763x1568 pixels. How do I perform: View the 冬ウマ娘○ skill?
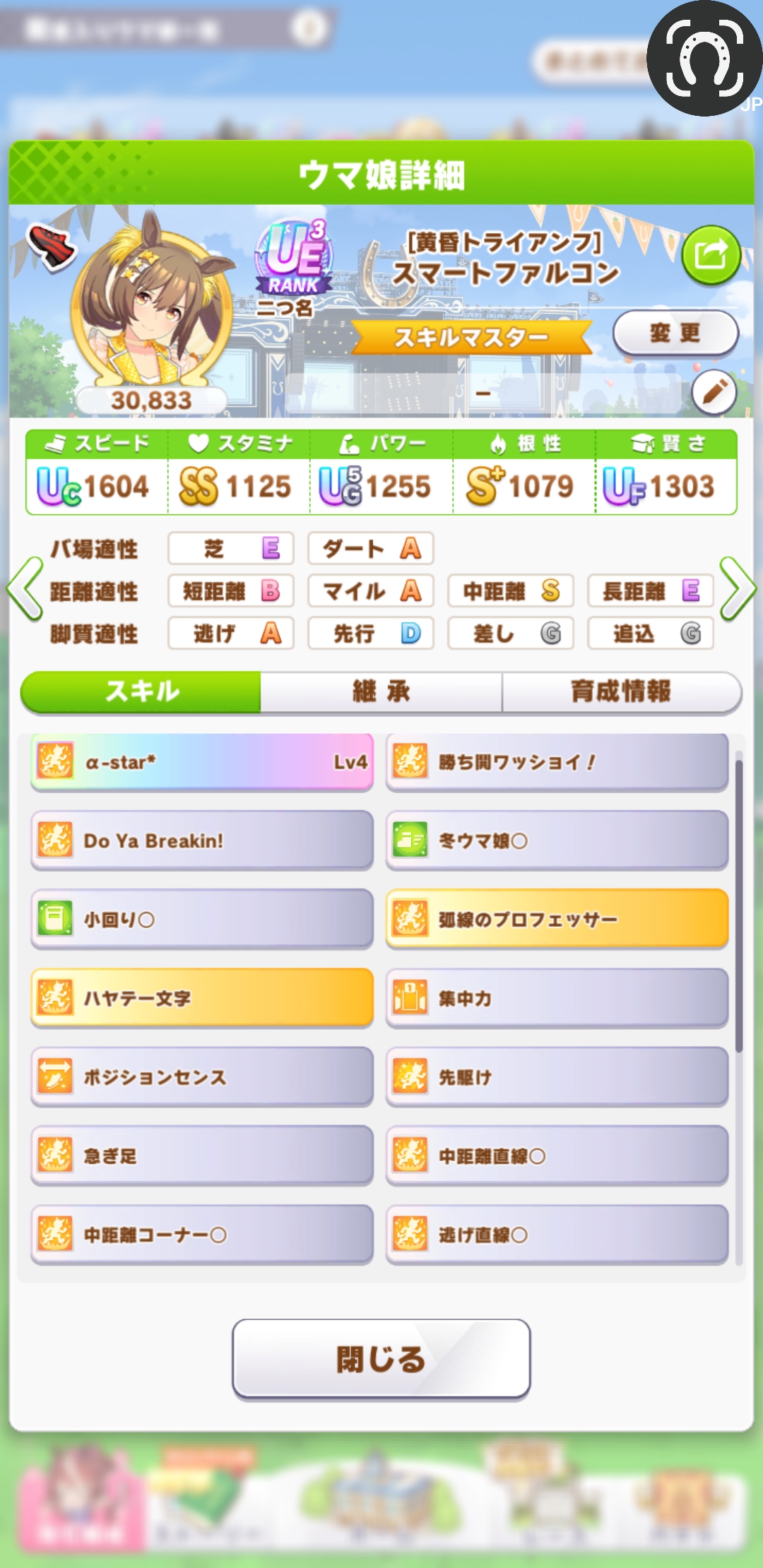pyautogui.click(x=557, y=841)
